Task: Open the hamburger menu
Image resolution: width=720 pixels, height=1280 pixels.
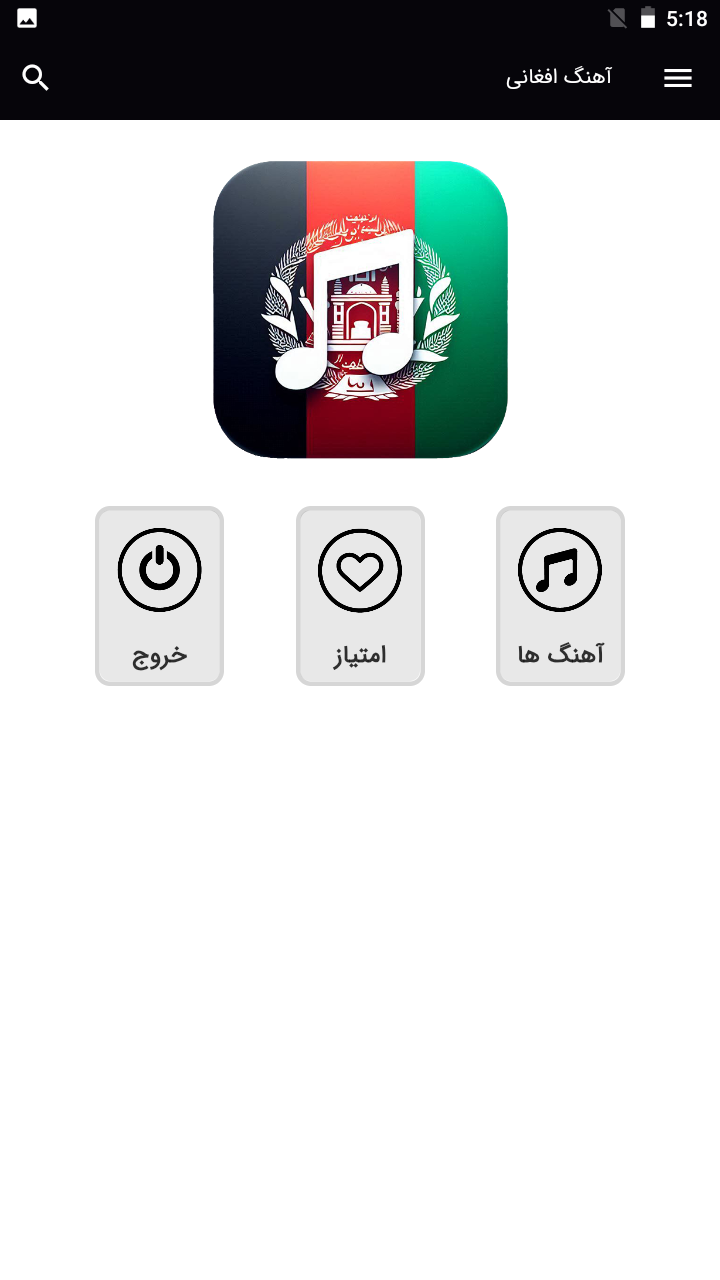Action: point(678,77)
